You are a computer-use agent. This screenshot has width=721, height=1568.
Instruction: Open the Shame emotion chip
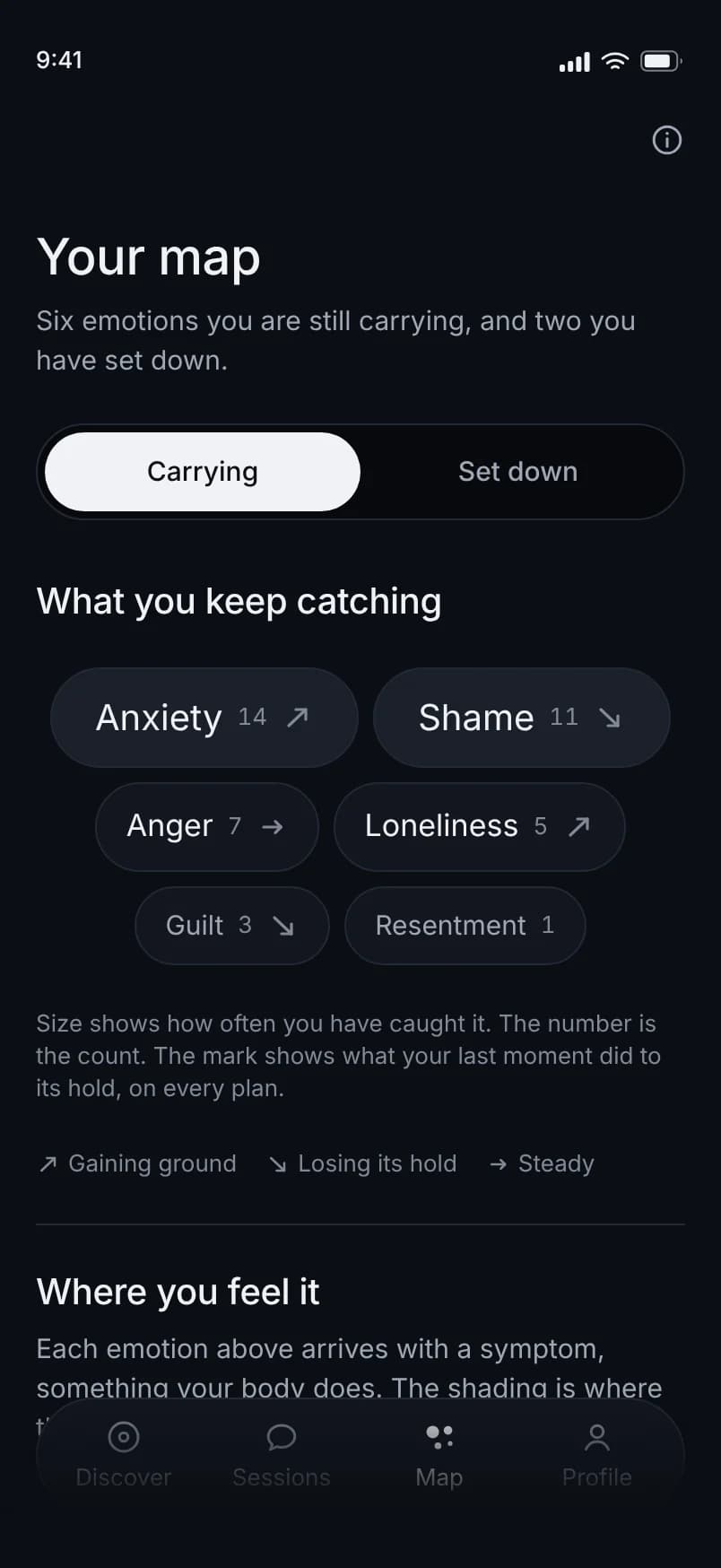(x=521, y=718)
